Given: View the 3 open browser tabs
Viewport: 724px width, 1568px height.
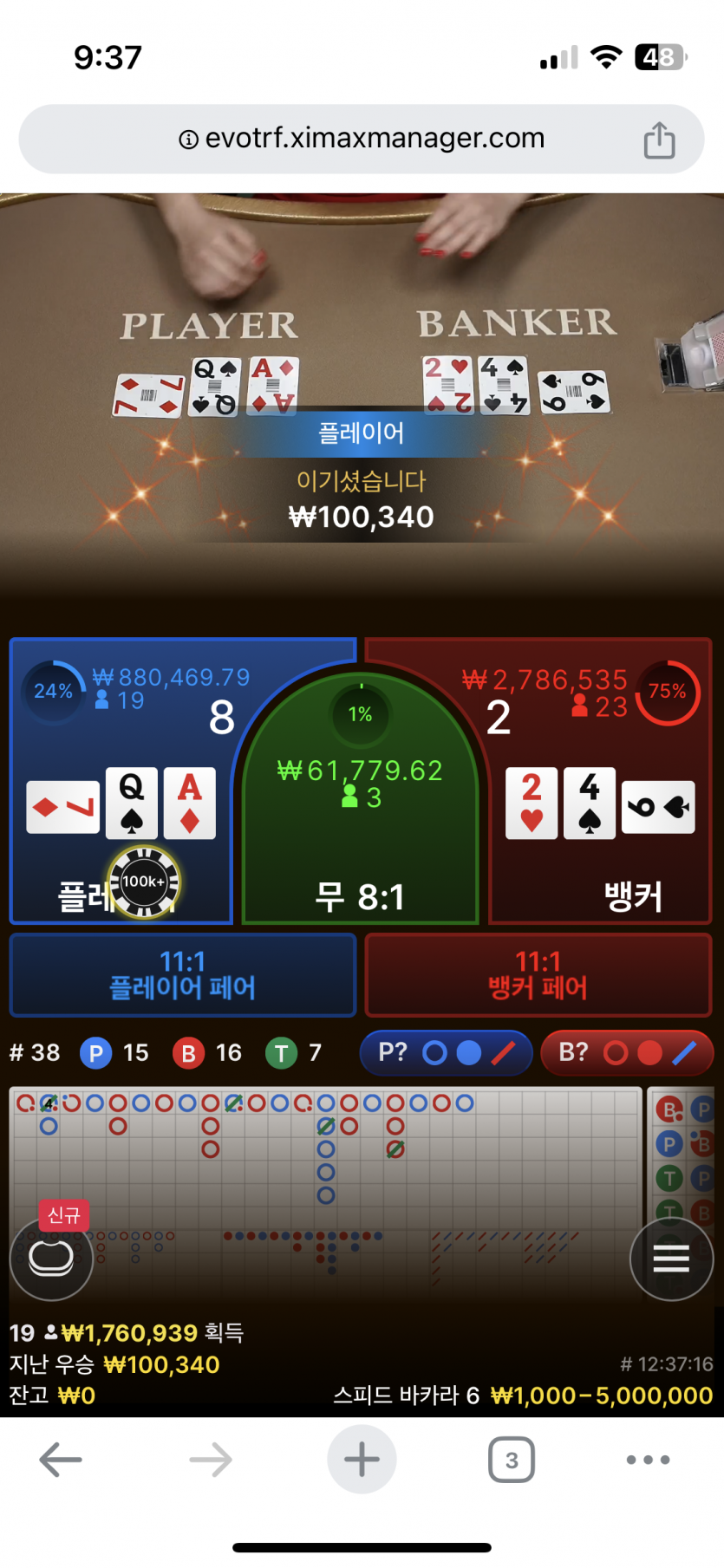Looking at the screenshot, I should 512,1460.
